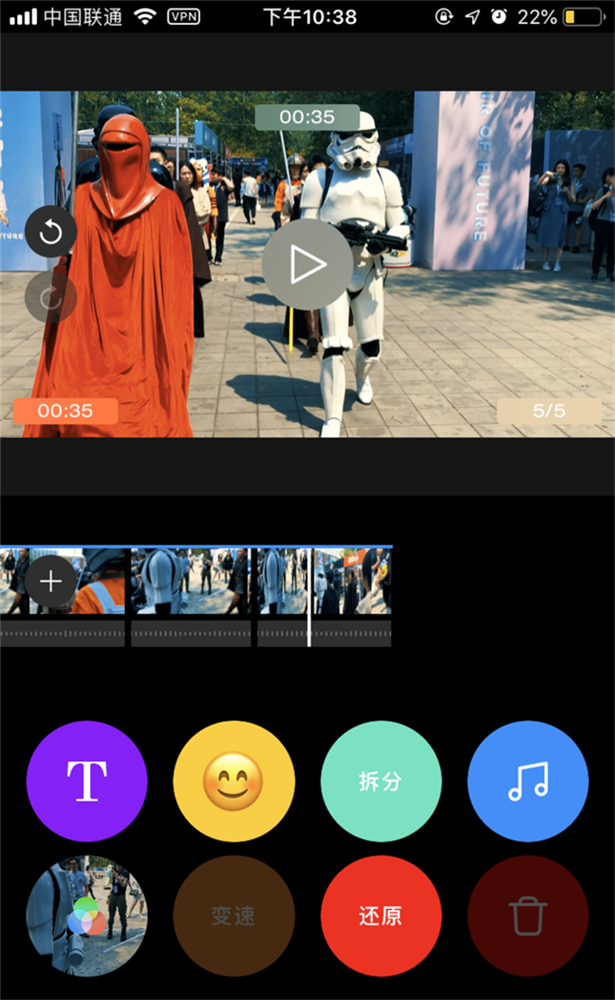Open the emoji sticker button
The width and height of the screenshot is (615, 1000).
pyautogui.click(x=234, y=781)
